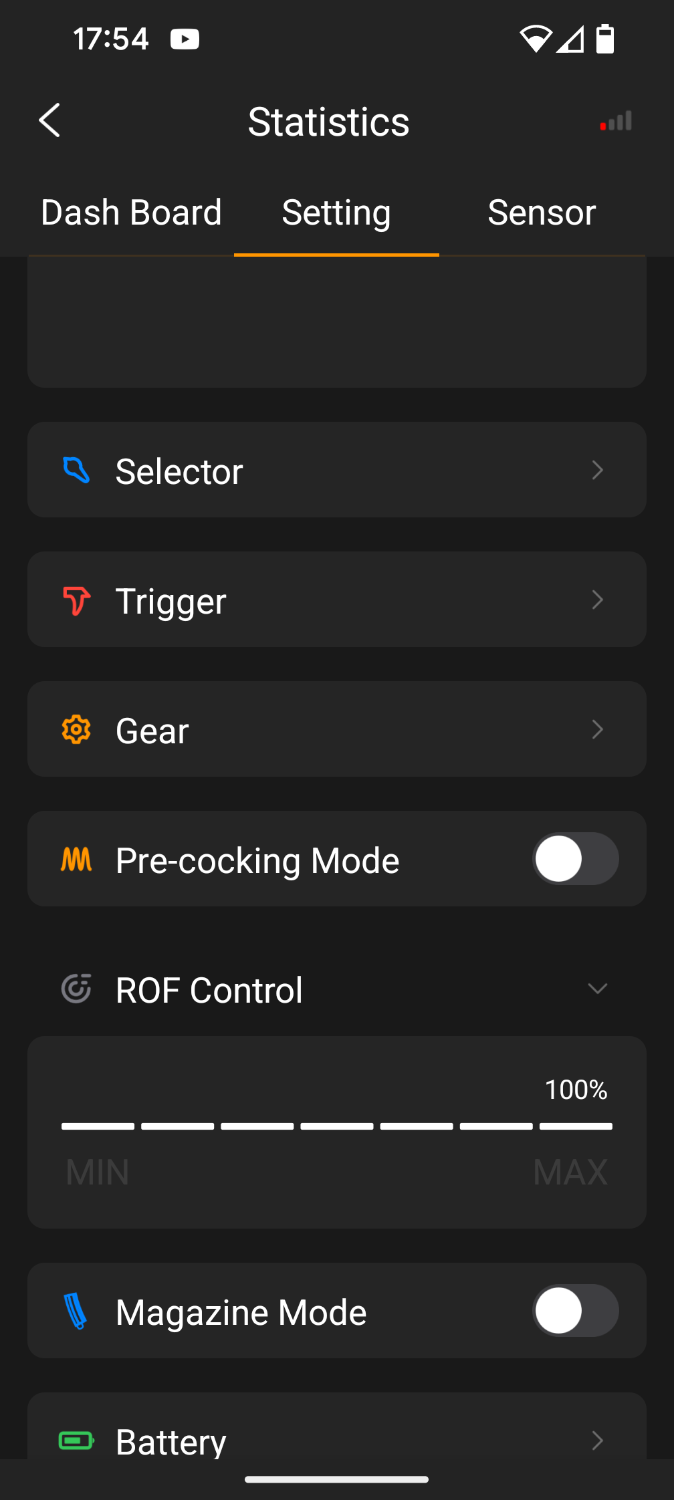Turn on Magazine Mode

575,1311
